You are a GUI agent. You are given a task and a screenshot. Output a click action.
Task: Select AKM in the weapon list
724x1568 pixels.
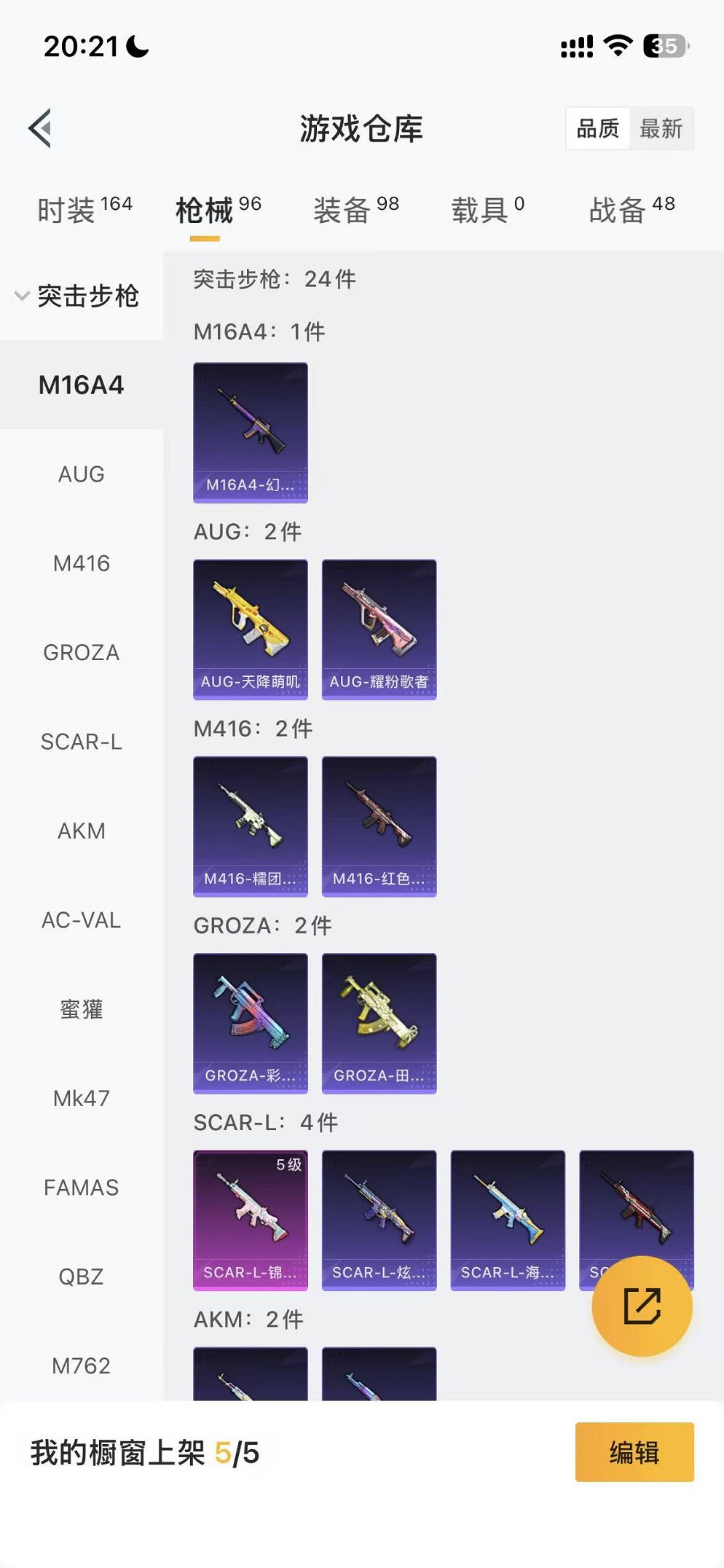click(x=82, y=831)
